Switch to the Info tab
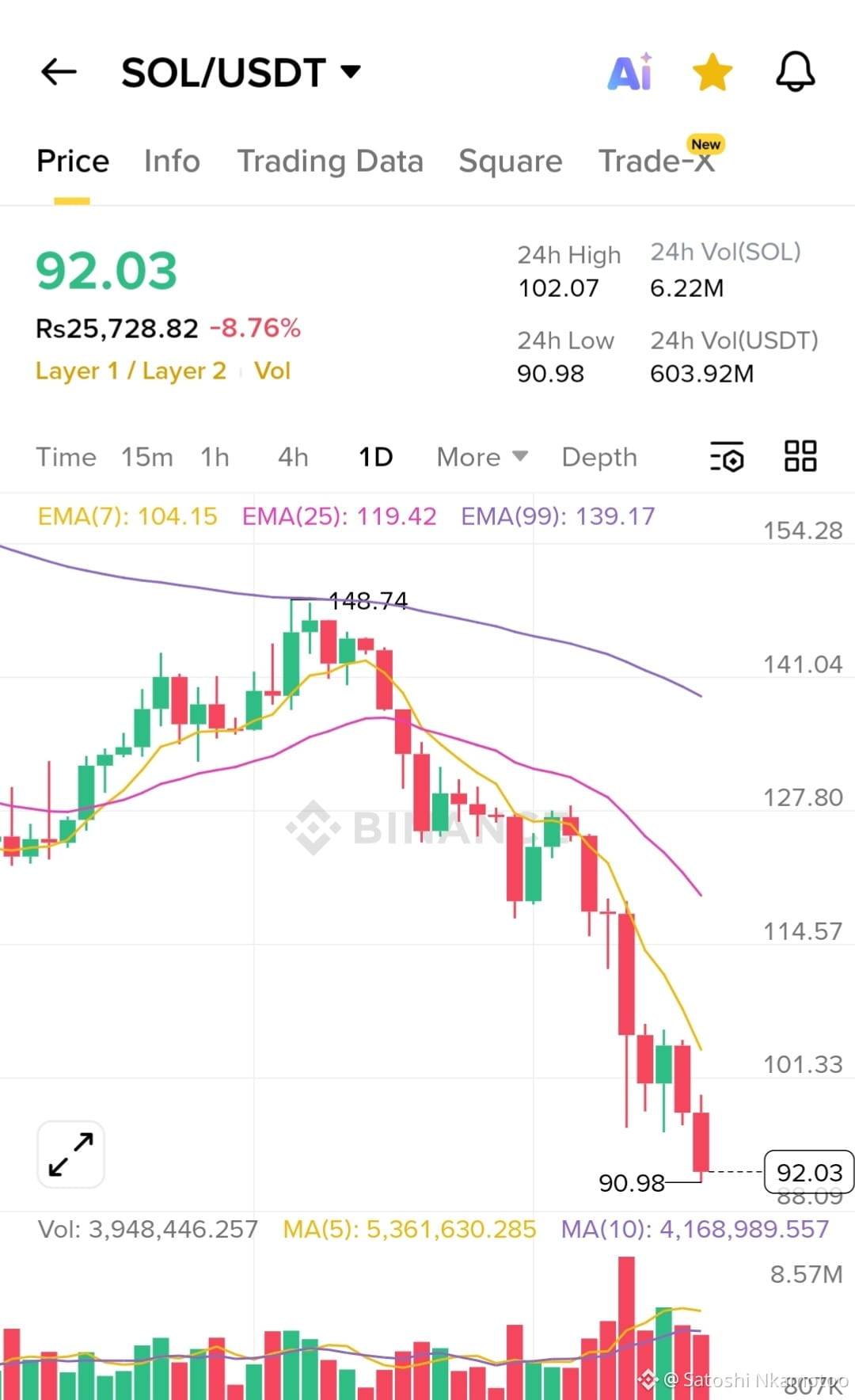This screenshot has height=1400, width=855. click(x=172, y=161)
